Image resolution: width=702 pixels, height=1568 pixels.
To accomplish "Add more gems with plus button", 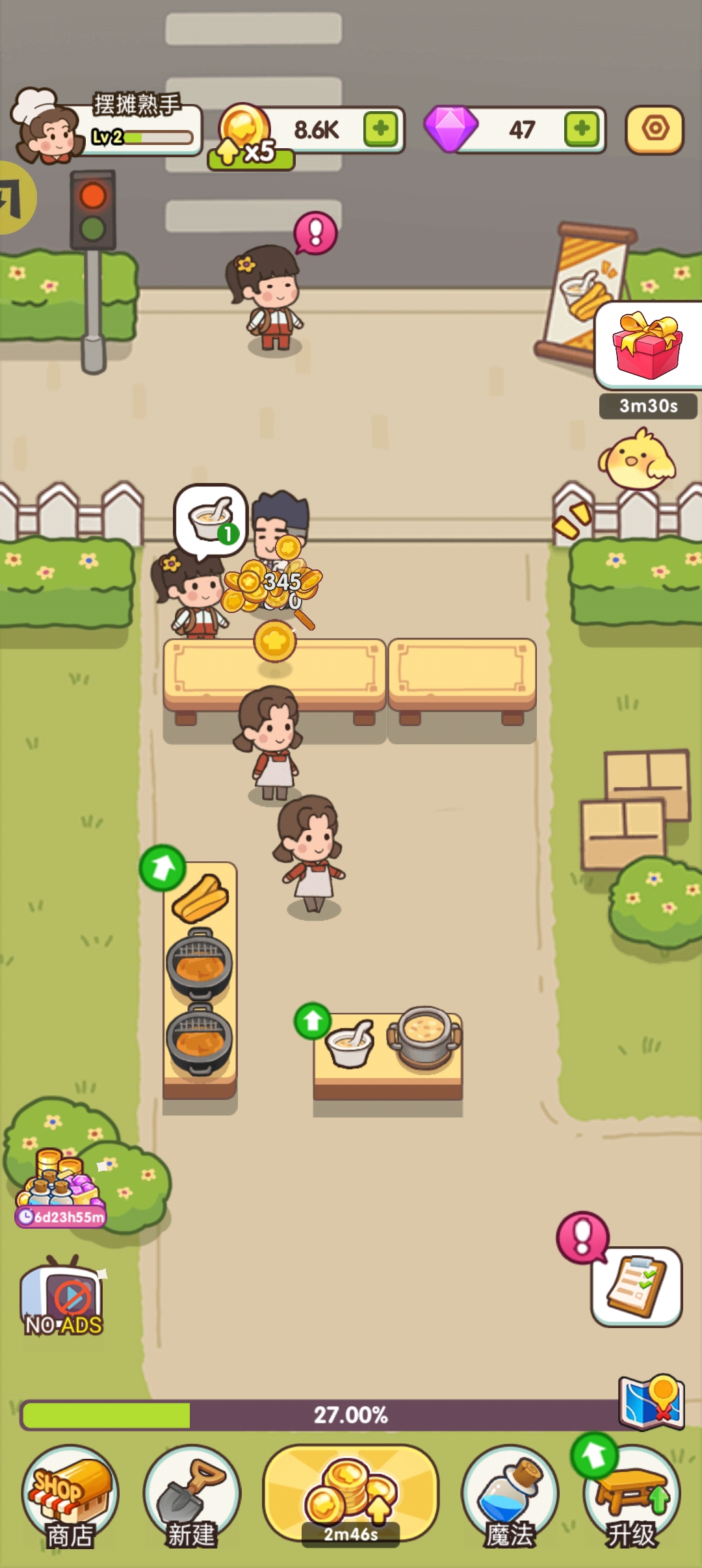I will click(582, 129).
